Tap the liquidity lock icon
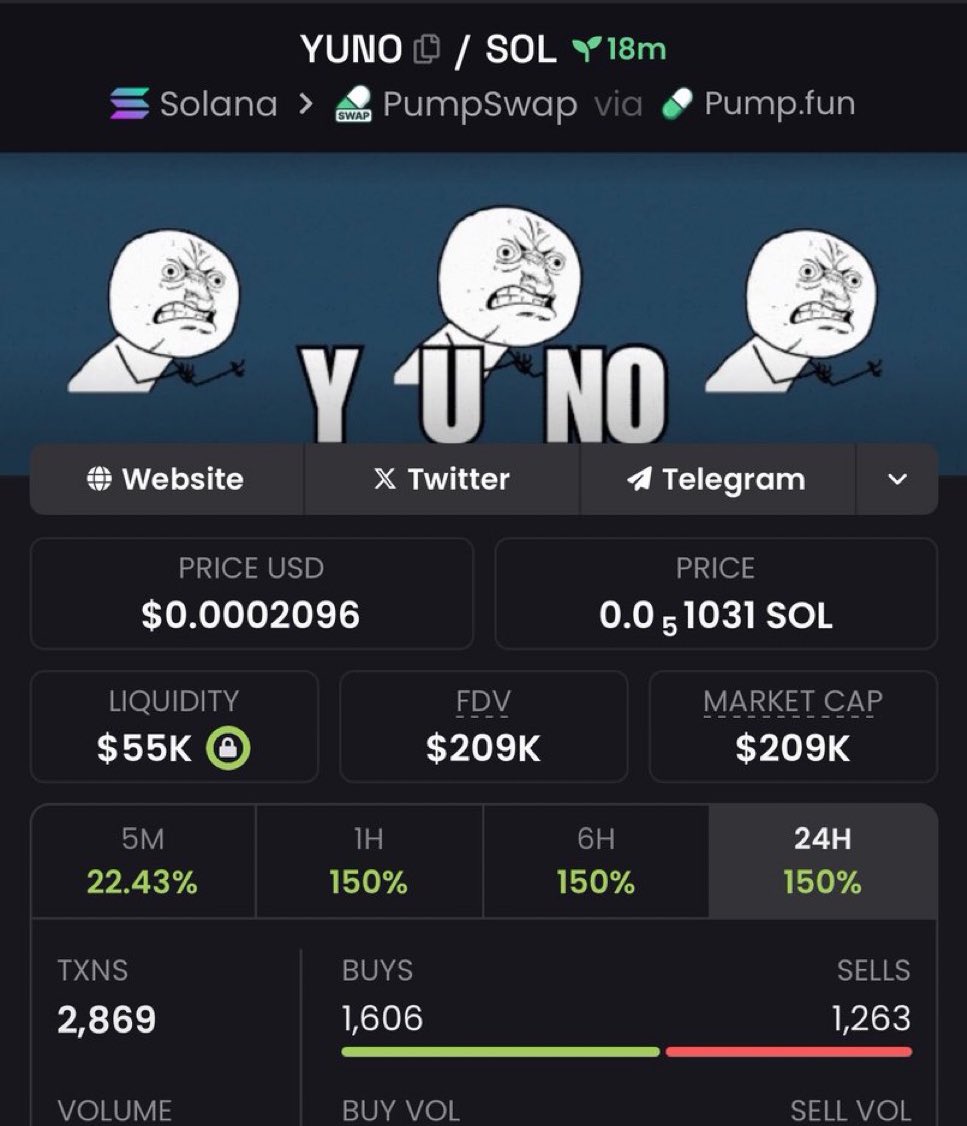Viewport: 967px width, 1126px height. [228, 748]
